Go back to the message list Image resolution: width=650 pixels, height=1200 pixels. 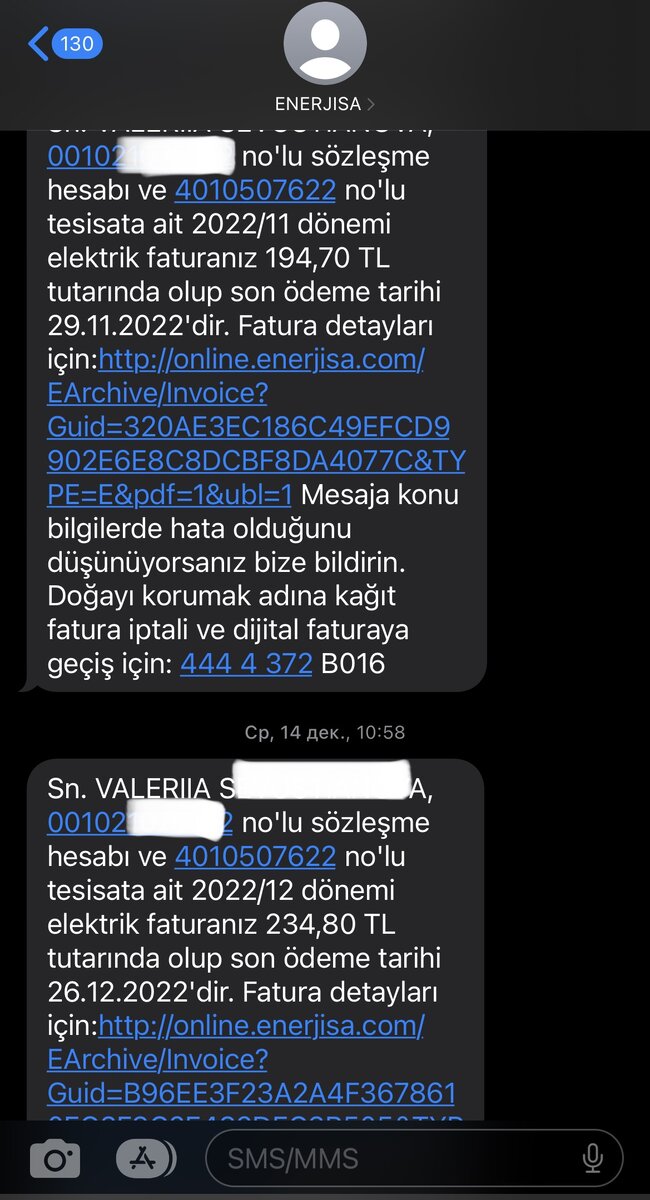[64, 44]
